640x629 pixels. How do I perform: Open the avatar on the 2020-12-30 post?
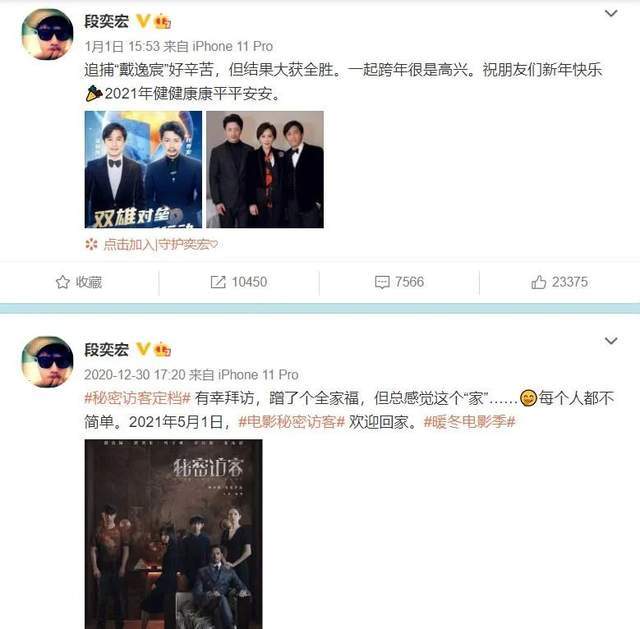47,362
